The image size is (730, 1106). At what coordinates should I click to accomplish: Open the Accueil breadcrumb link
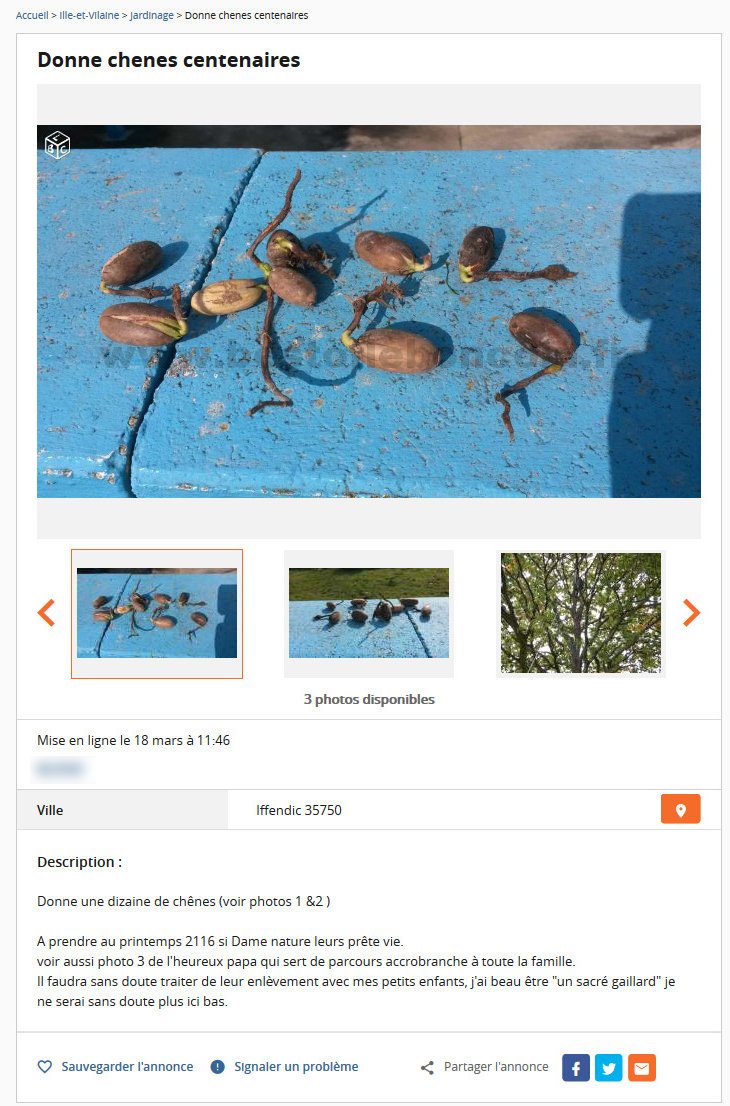32,15
